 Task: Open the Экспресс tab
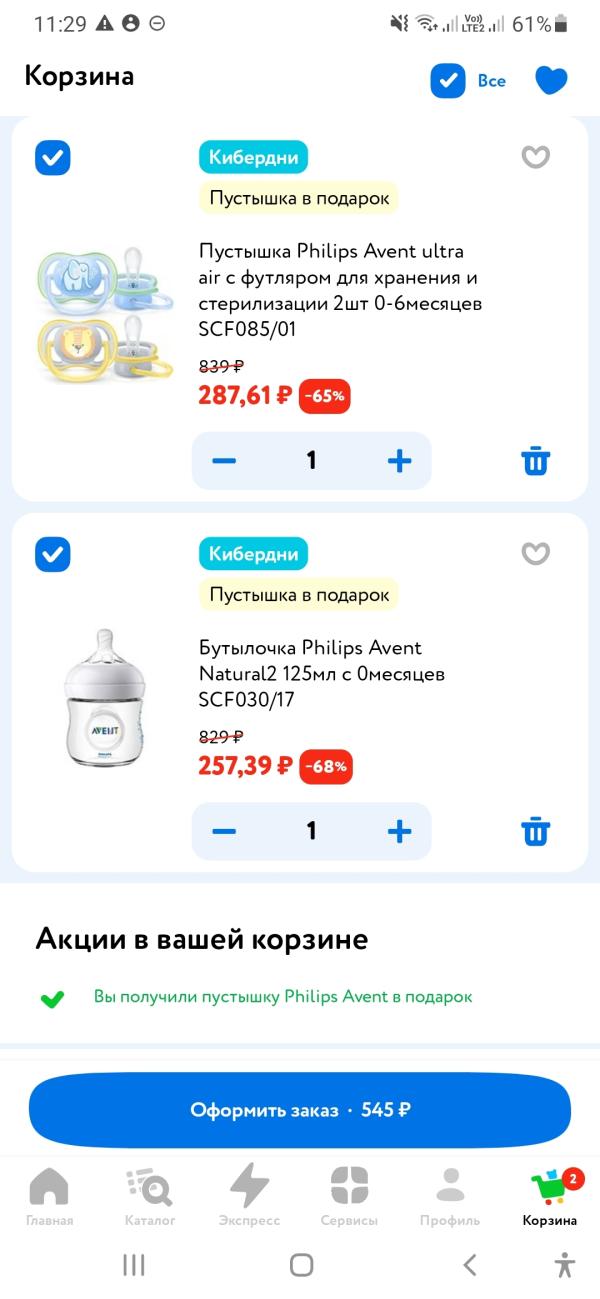point(249,1196)
